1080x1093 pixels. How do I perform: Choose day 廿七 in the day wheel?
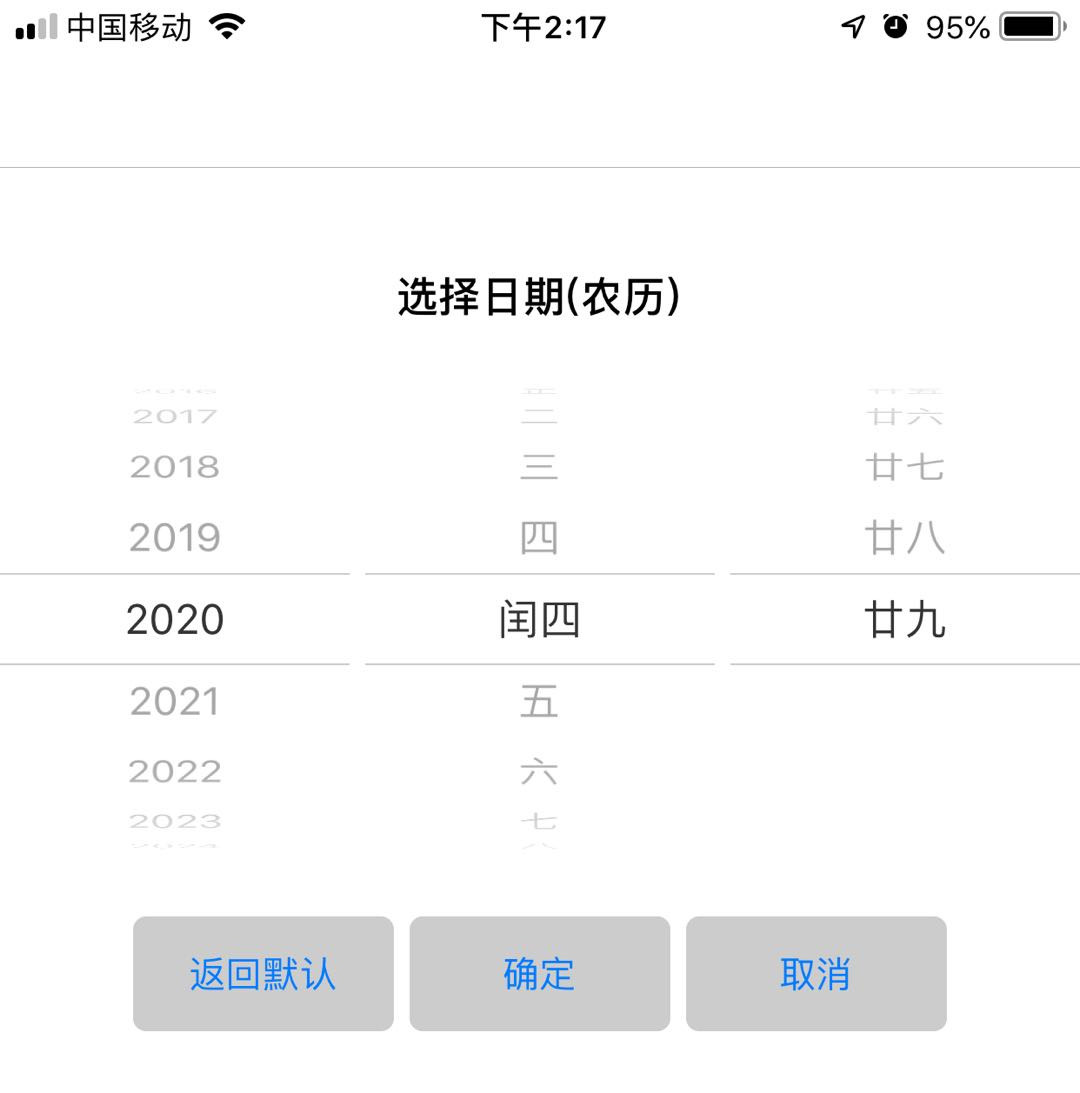click(904, 466)
